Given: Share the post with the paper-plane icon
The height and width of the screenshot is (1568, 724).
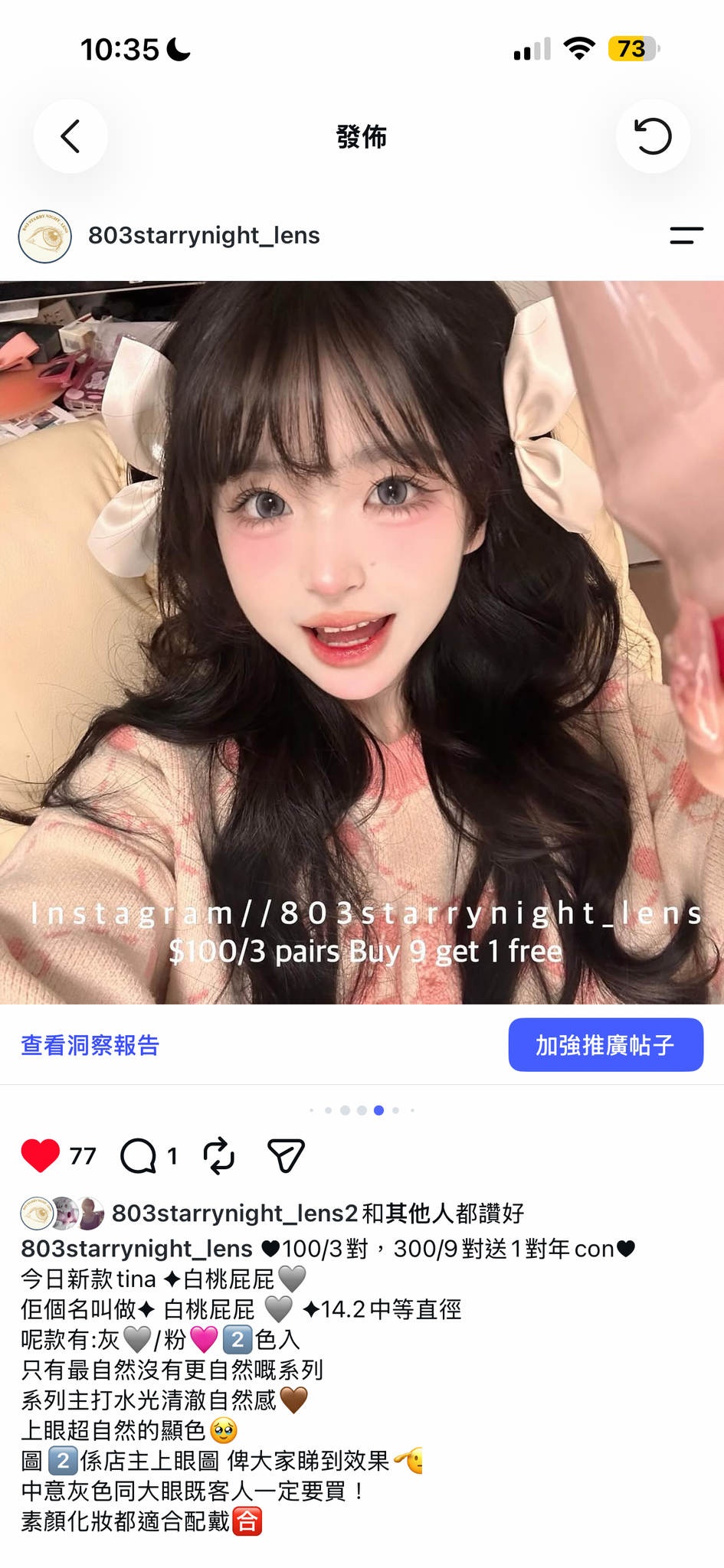Looking at the screenshot, I should [286, 1155].
